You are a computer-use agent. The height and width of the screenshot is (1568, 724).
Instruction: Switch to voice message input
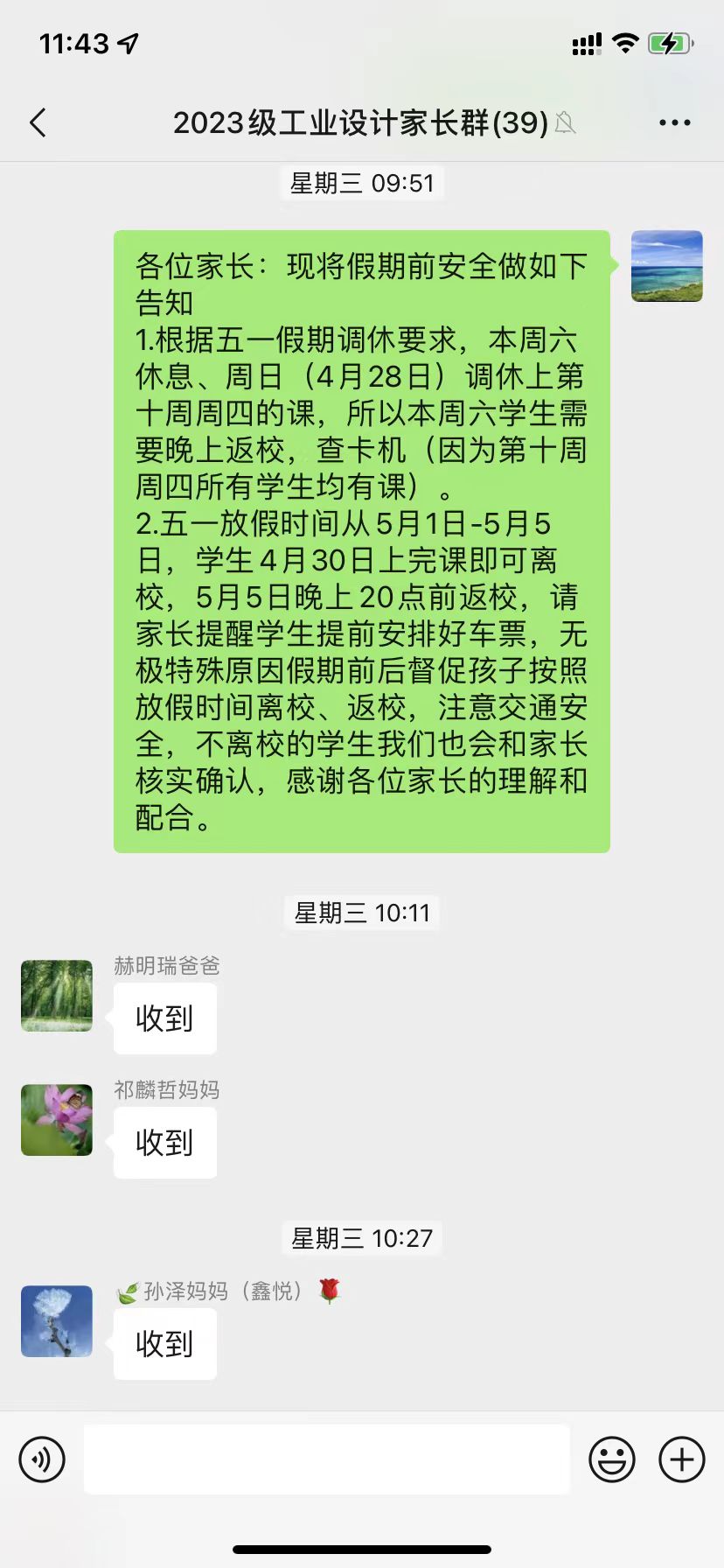[x=42, y=1459]
